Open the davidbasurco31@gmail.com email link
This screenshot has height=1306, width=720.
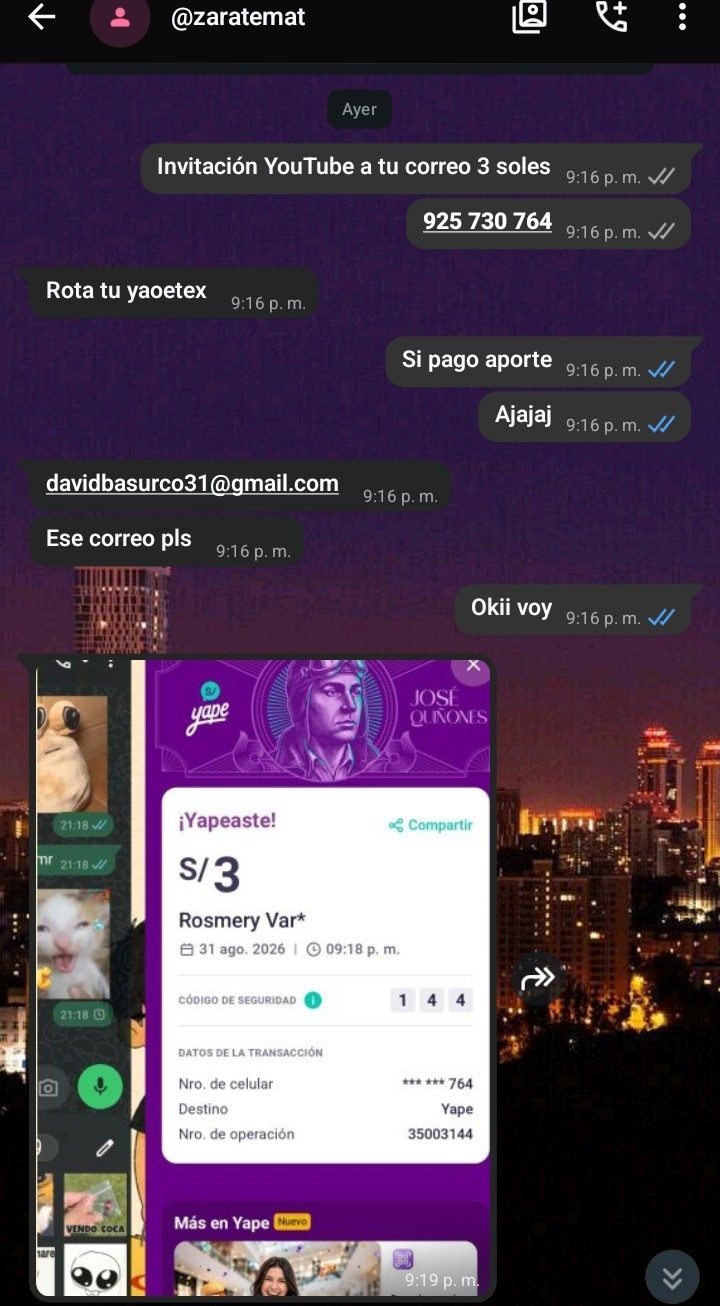[x=192, y=483]
